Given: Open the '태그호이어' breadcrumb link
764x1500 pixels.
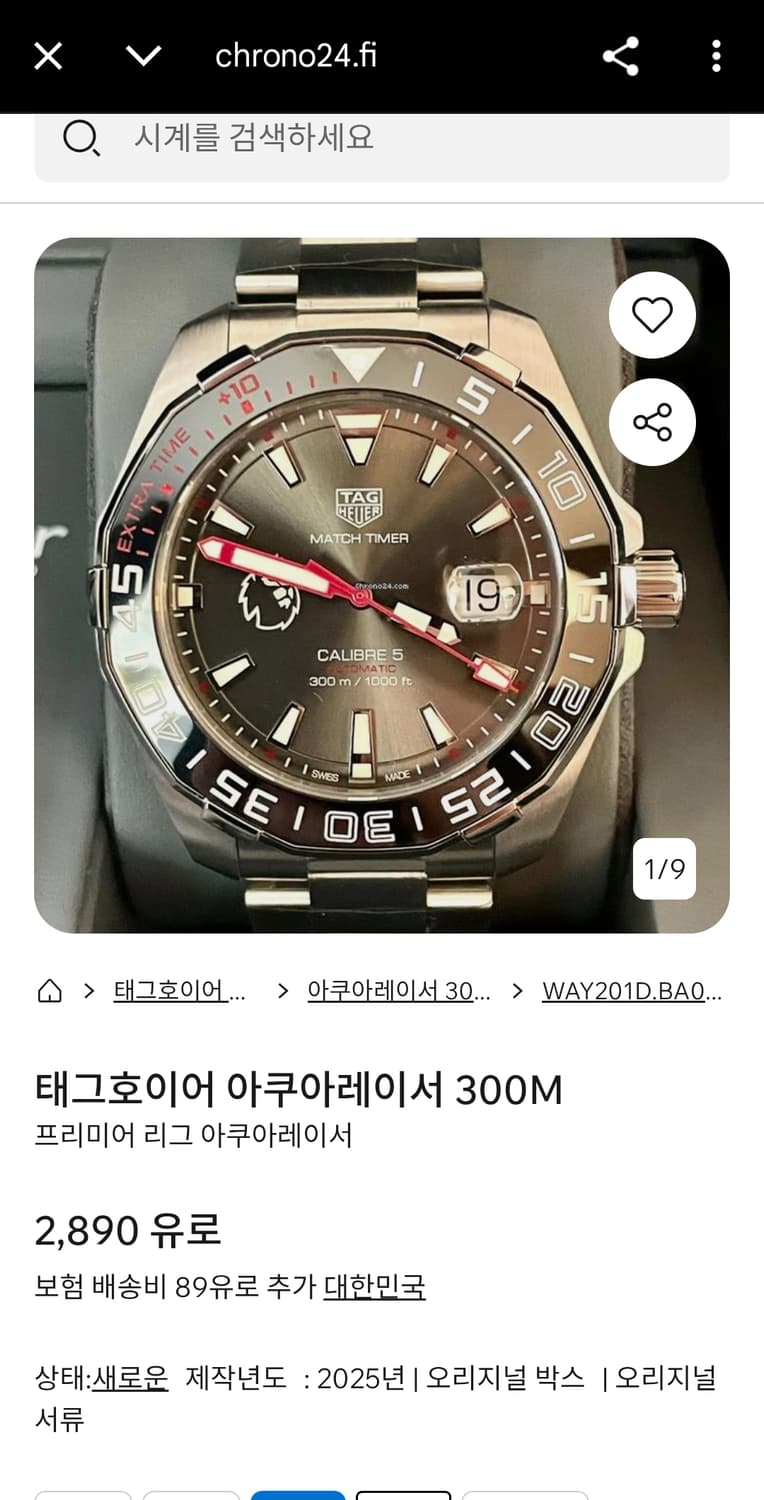Looking at the screenshot, I should coord(178,991).
